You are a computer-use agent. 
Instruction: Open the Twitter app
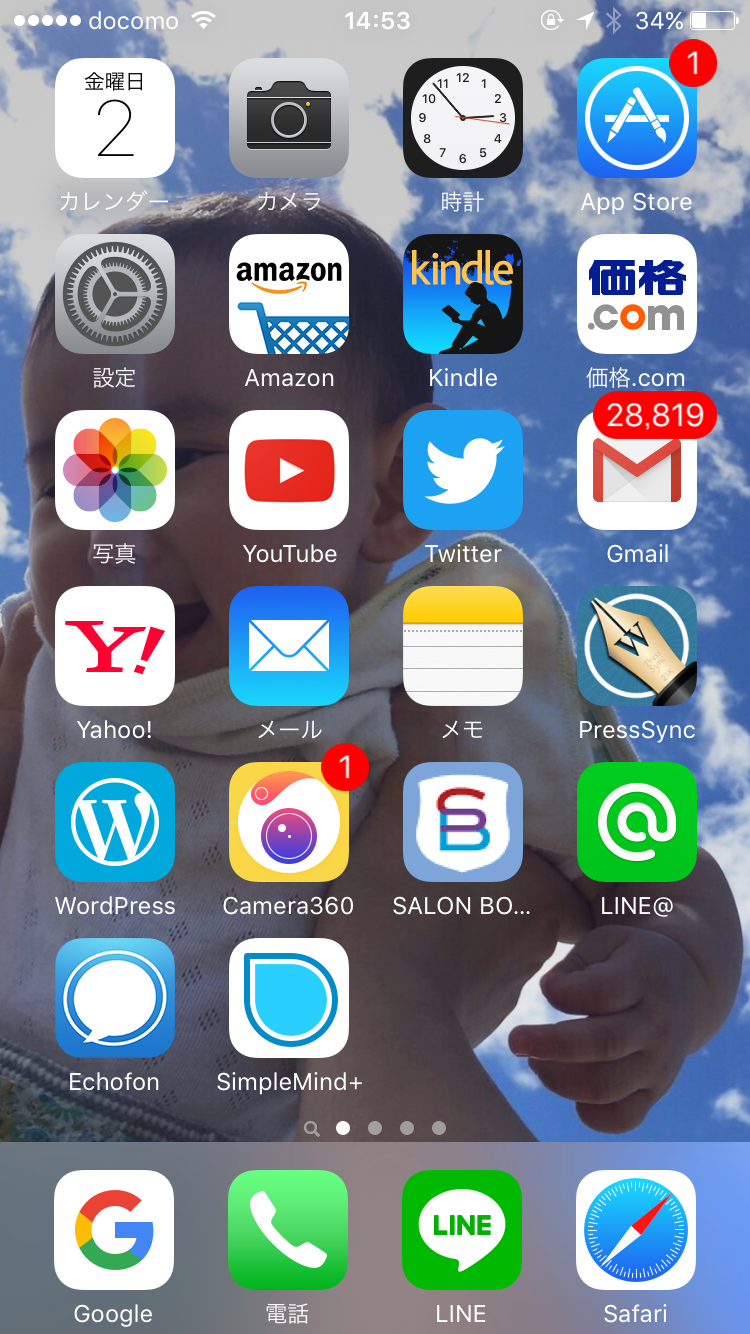pos(463,470)
